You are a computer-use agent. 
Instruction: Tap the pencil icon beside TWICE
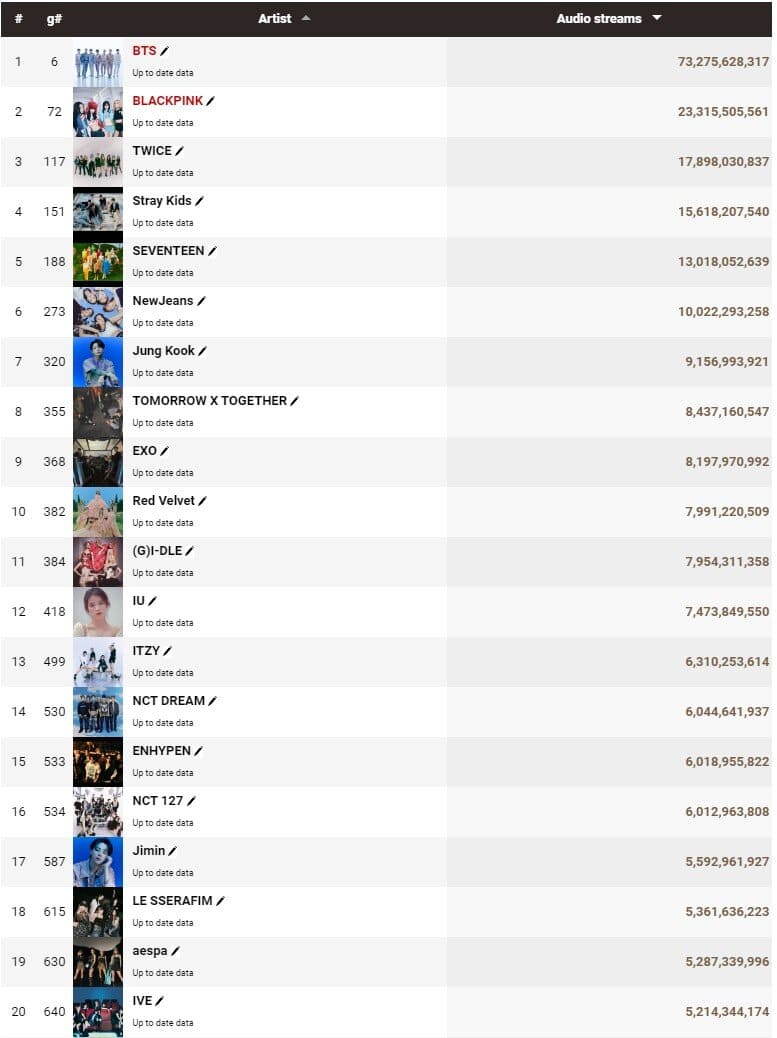tap(179, 151)
